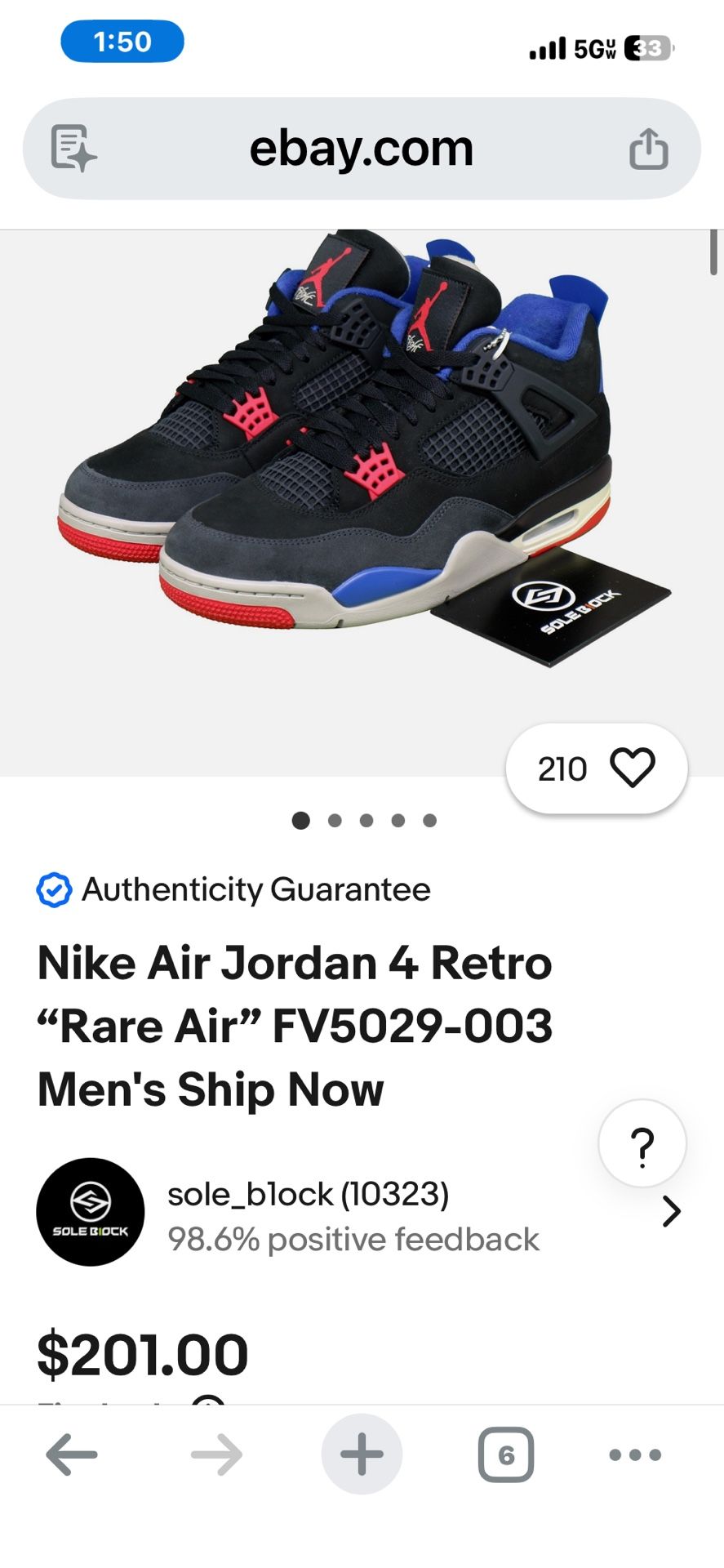
Task: Go back to the previous page
Action: [72, 1454]
